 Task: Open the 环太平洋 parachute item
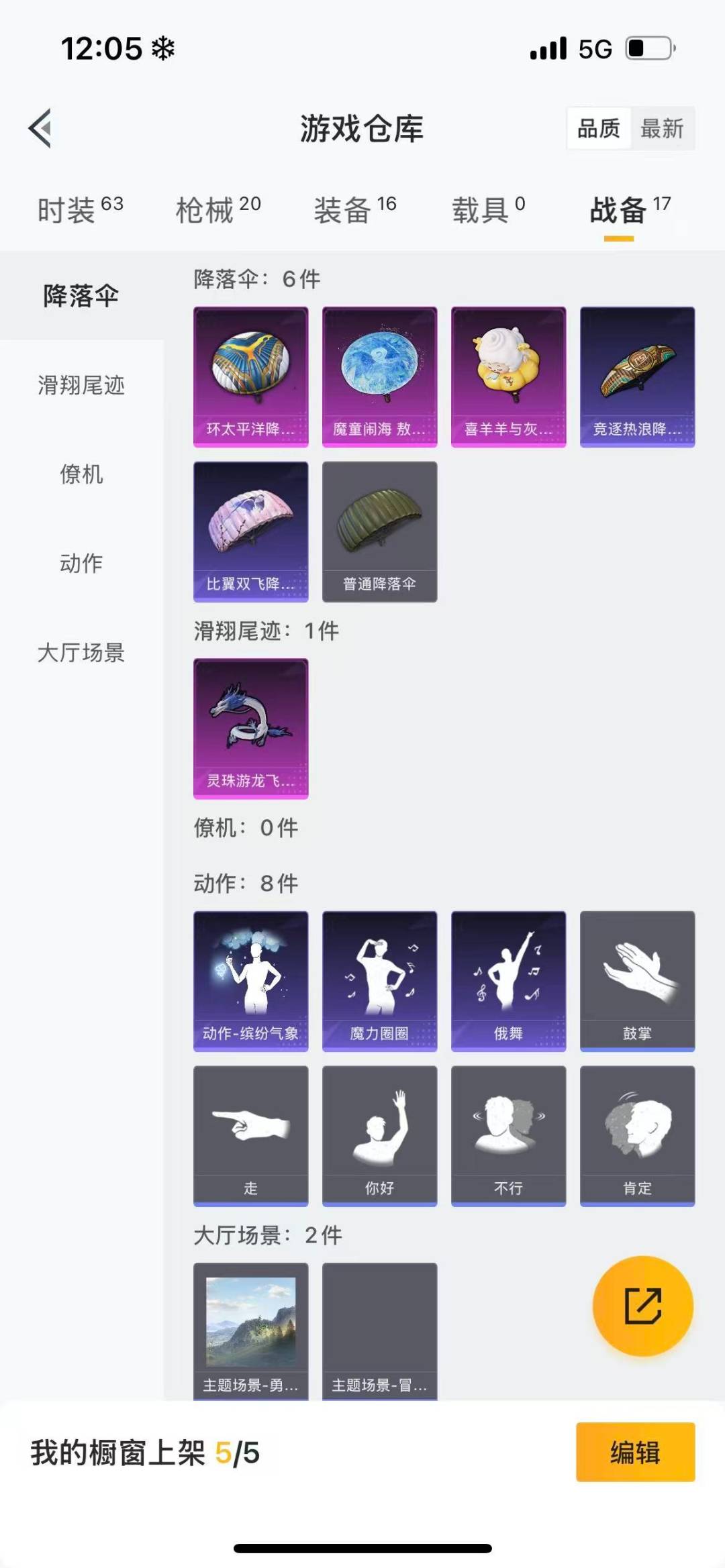click(x=251, y=376)
